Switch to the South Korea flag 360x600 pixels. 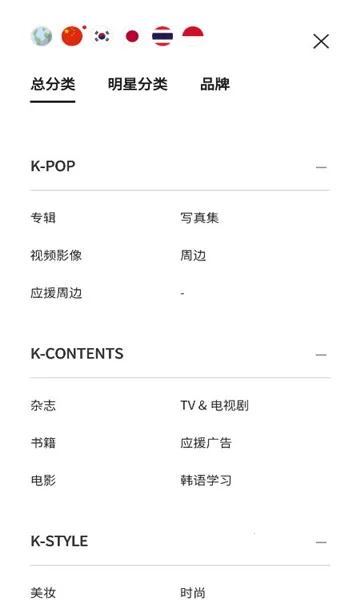(102, 36)
